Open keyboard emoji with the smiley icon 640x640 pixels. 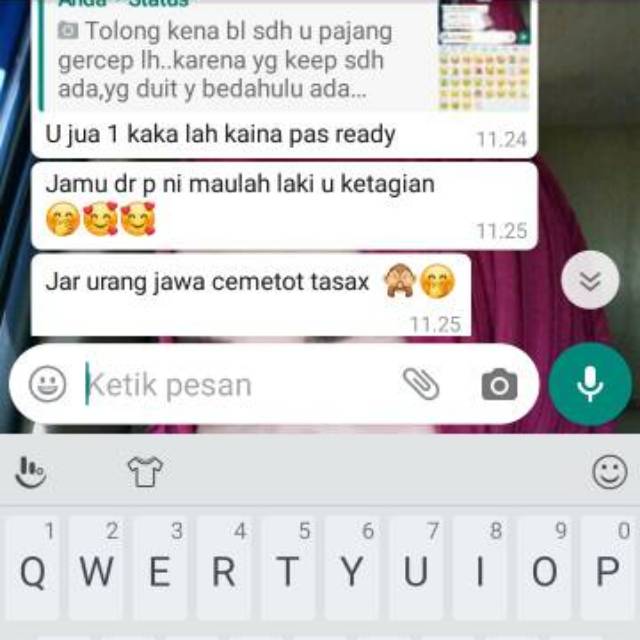pyautogui.click(x=609, y=471)
